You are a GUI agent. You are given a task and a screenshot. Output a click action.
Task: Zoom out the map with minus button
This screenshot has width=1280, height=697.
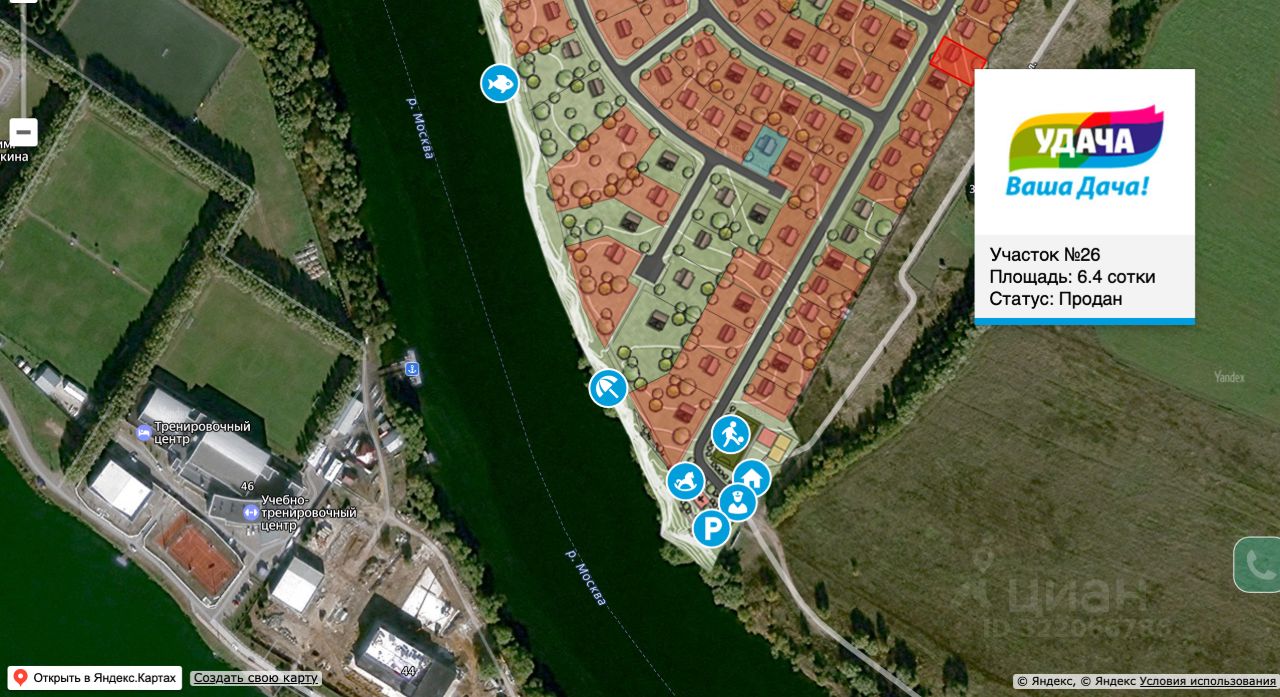click(24, 132)
